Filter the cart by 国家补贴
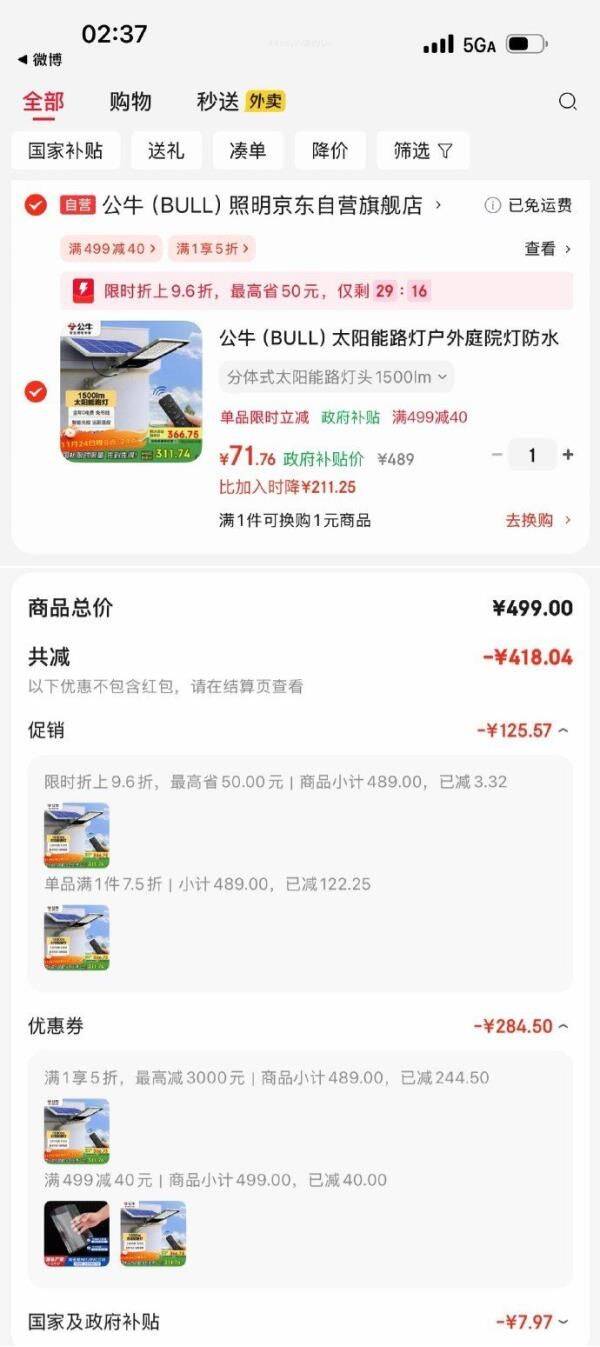Viewport: 600px width, 1347px height. 66,151
